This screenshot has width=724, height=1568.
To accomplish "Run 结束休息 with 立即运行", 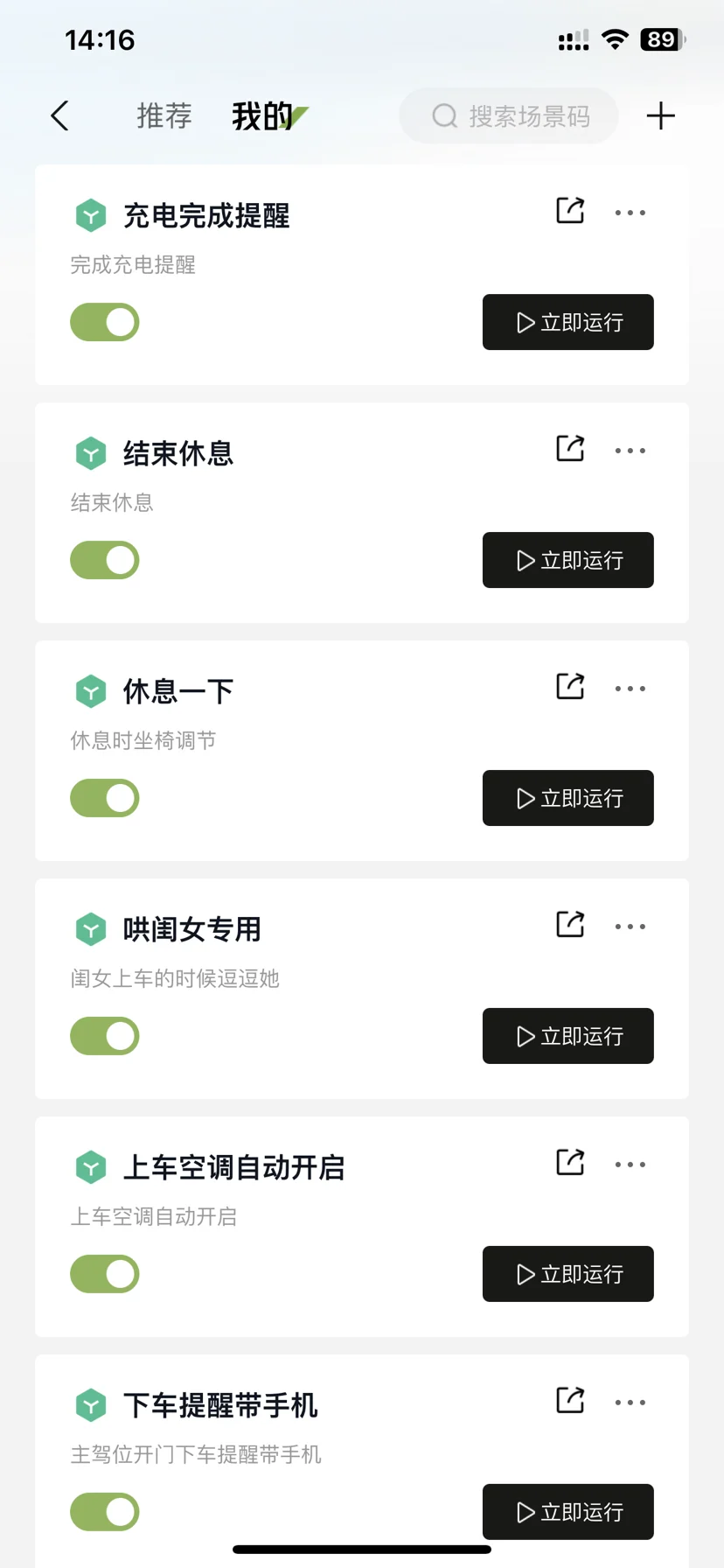I will pyautogui.click(x=568, y=560).
